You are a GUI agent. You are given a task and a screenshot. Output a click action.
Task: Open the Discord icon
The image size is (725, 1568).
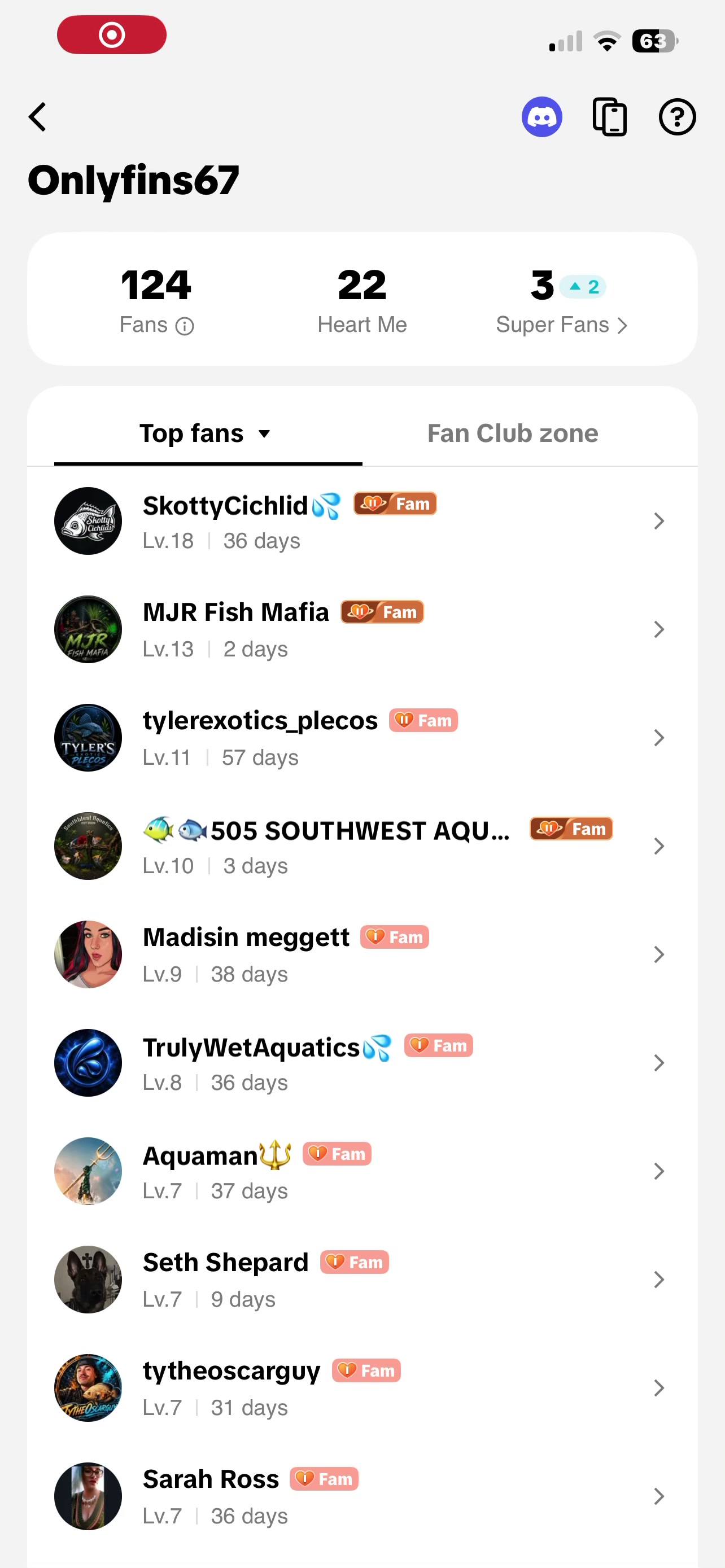541,117
